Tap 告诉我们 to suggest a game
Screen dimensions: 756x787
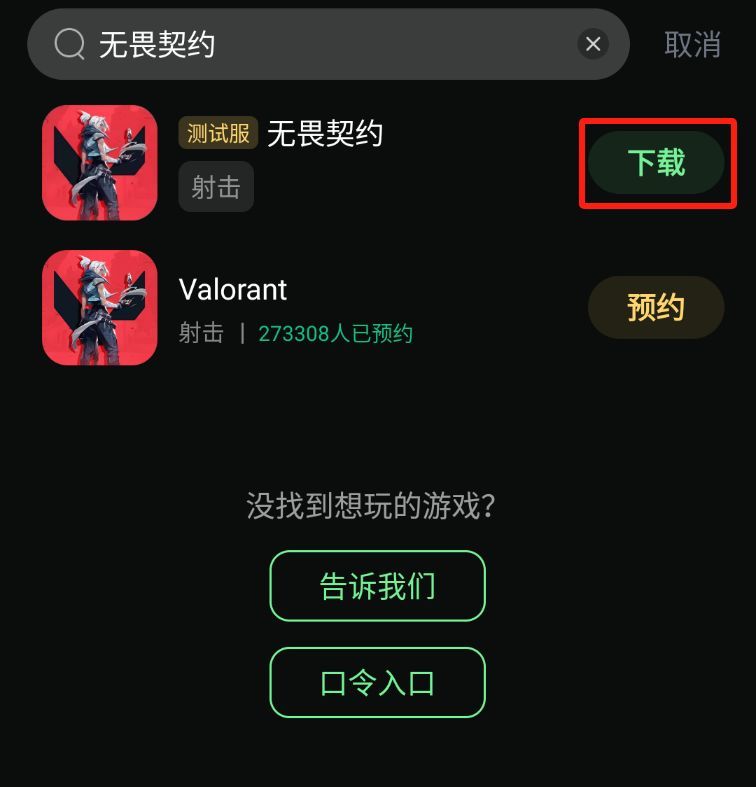[377, 586]
